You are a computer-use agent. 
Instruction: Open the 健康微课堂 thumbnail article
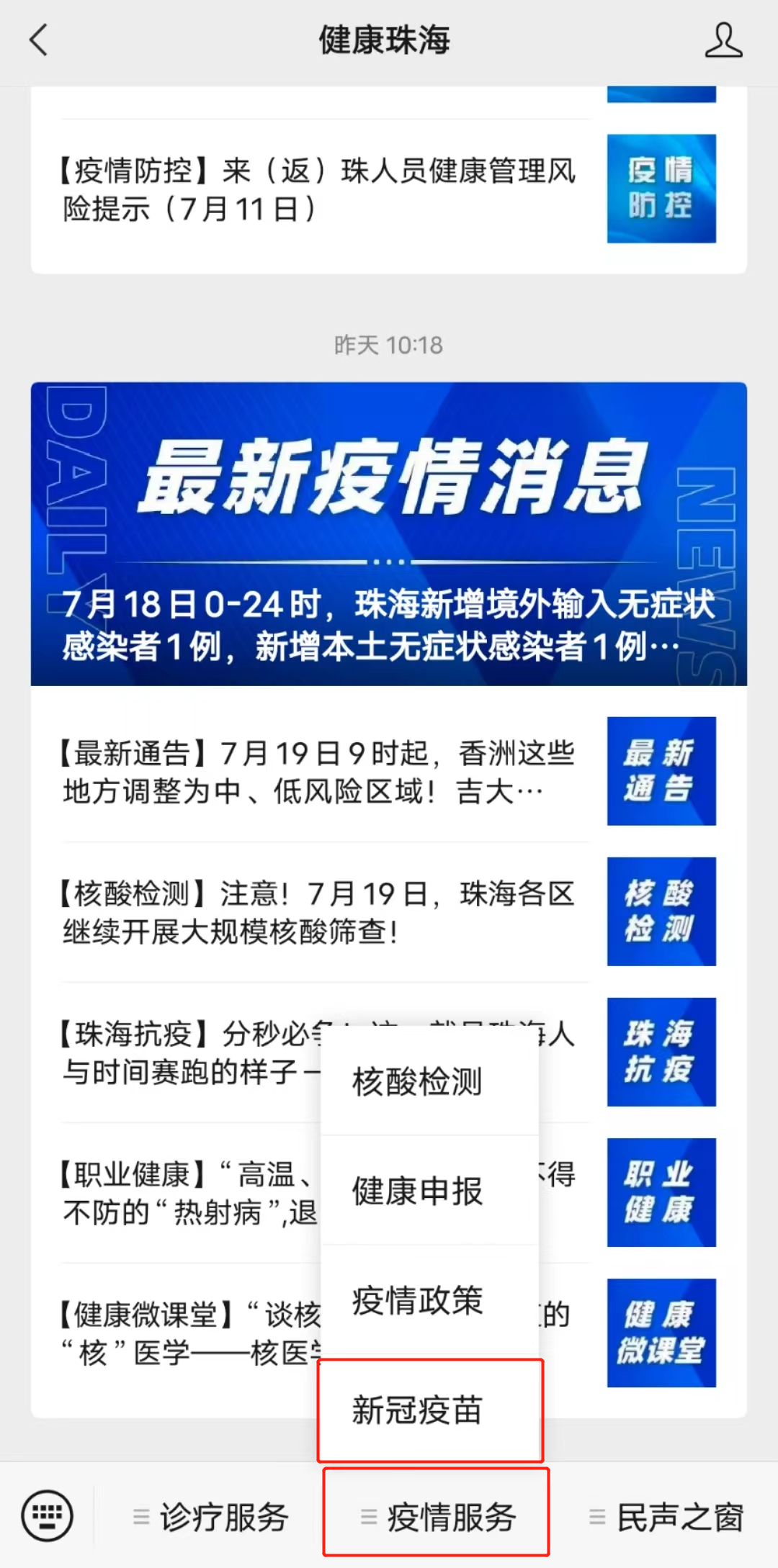[x=661, y=1333]
